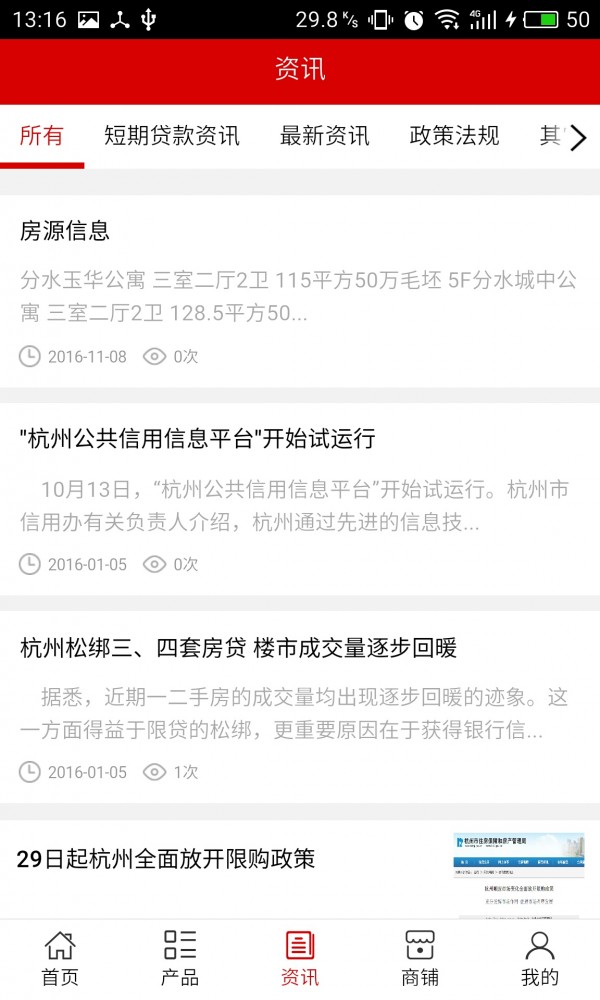Select the 短期贷款资讯 tab
600x1000 pixels.
(x=172, y=136)
